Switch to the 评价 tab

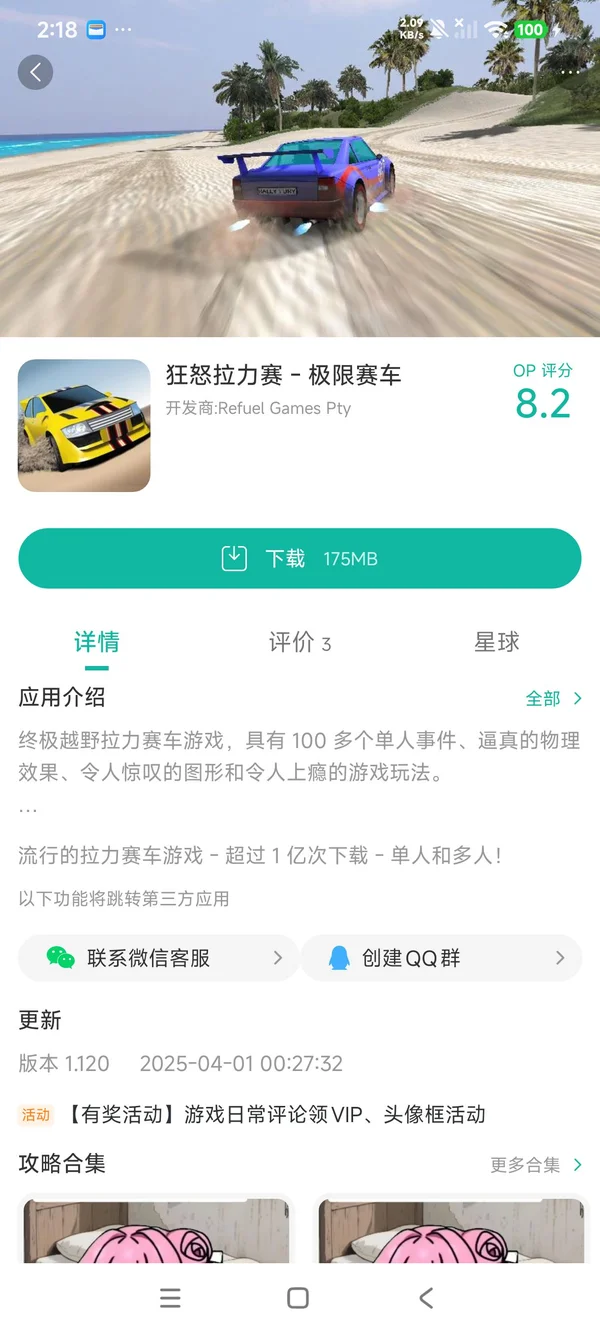click(x=299, y=642)
